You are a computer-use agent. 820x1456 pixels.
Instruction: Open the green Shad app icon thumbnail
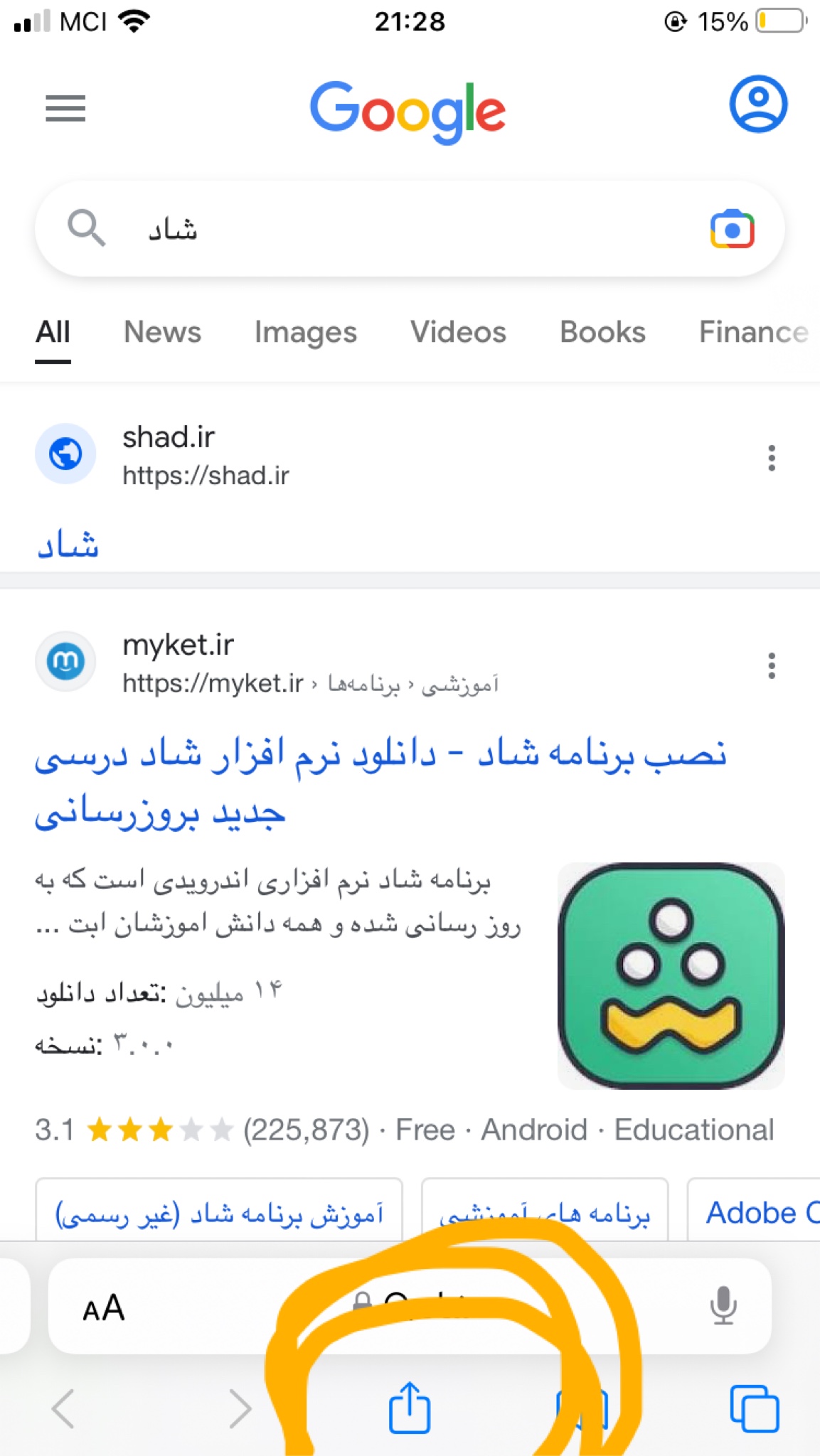(x=671, y=975)
